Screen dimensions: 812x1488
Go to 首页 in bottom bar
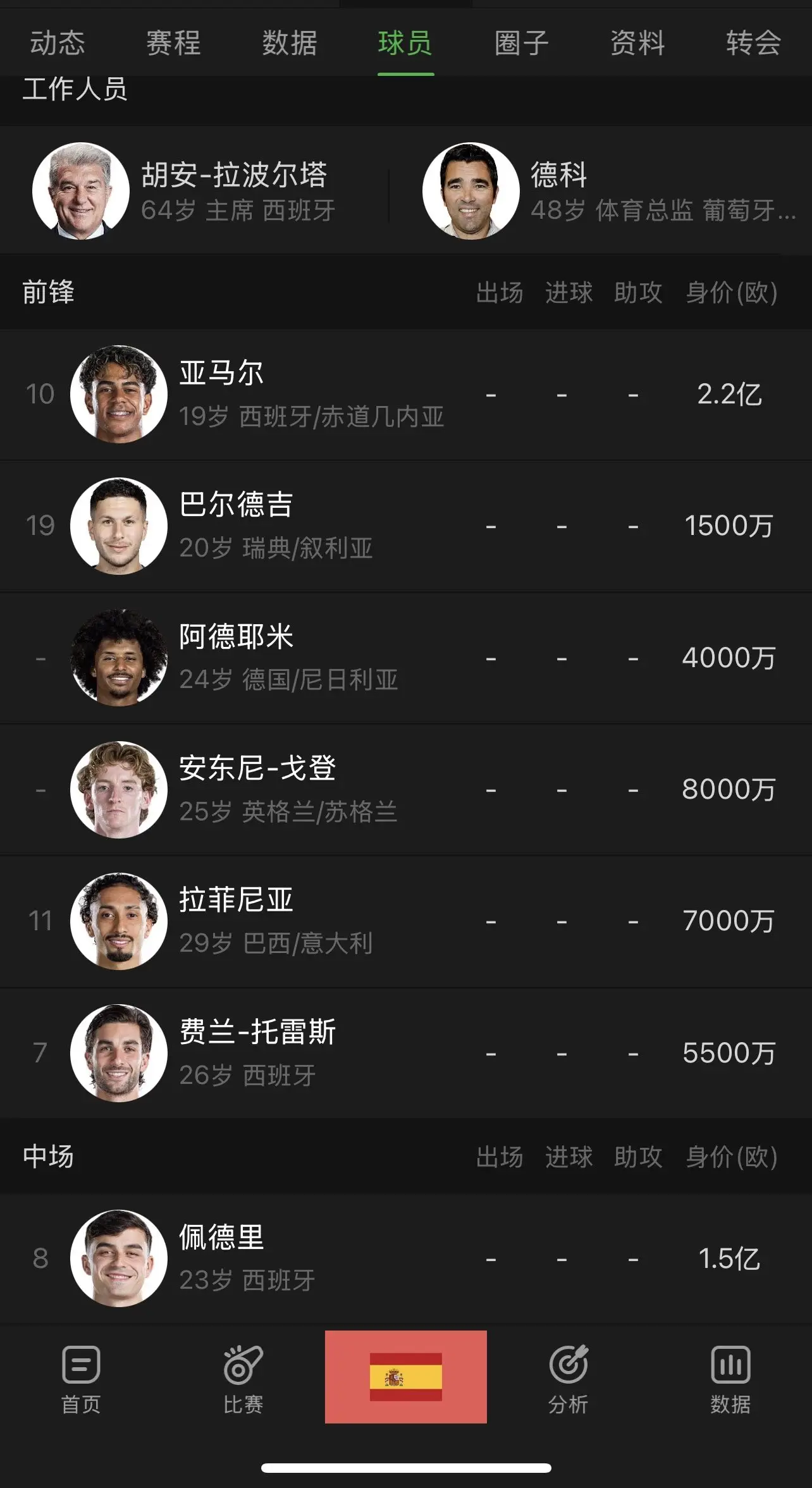click(81, 1380)
